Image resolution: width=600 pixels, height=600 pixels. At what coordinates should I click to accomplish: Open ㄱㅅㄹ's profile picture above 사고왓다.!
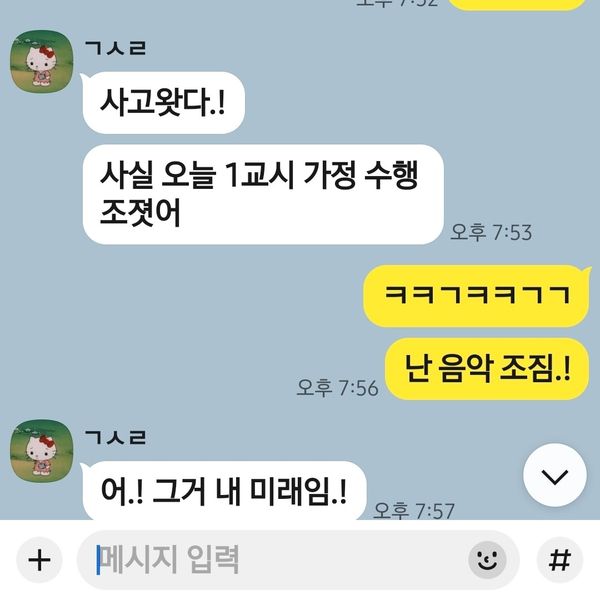point(41,62)
